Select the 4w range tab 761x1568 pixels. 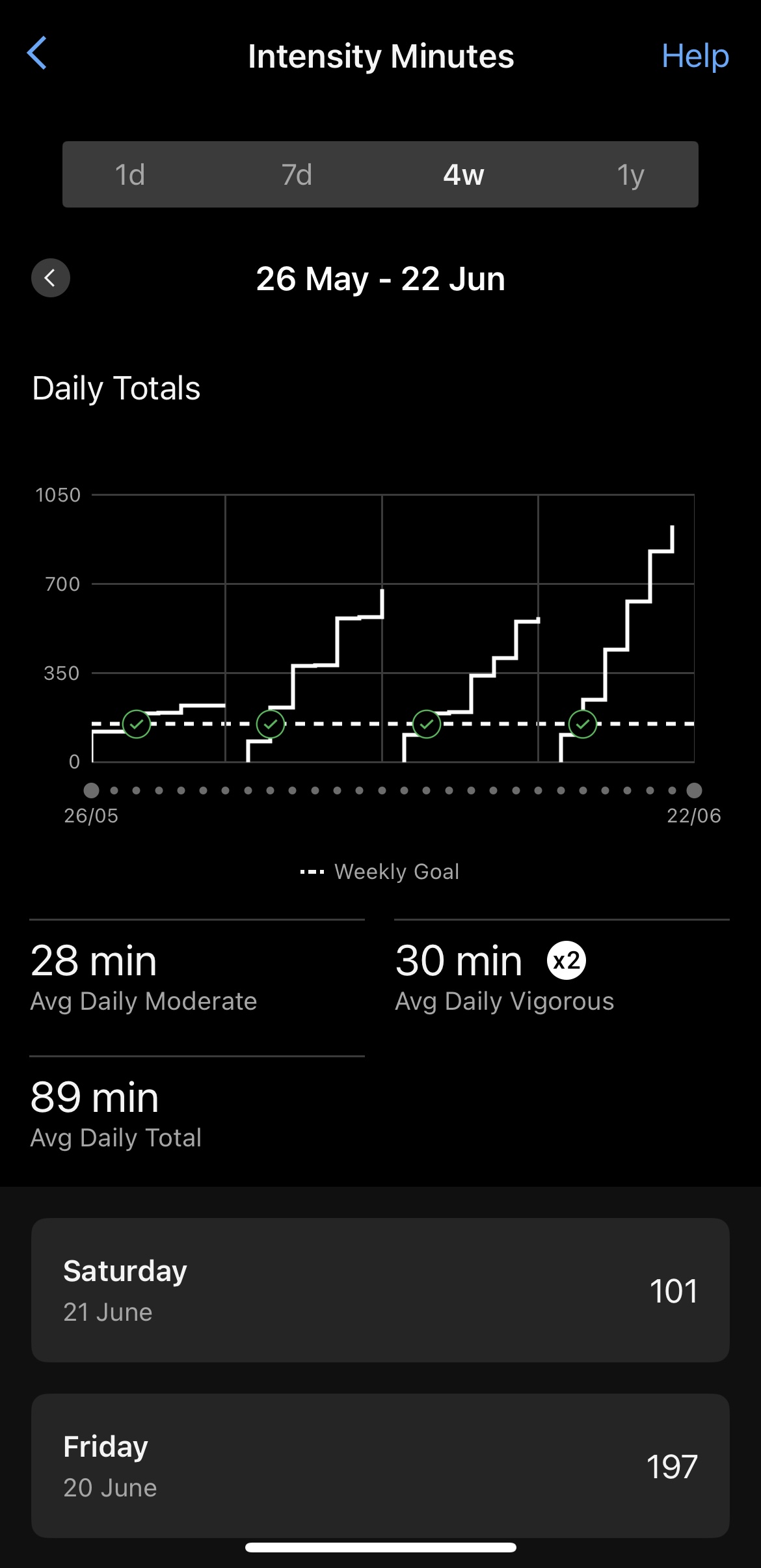click(x=464, y=174)
